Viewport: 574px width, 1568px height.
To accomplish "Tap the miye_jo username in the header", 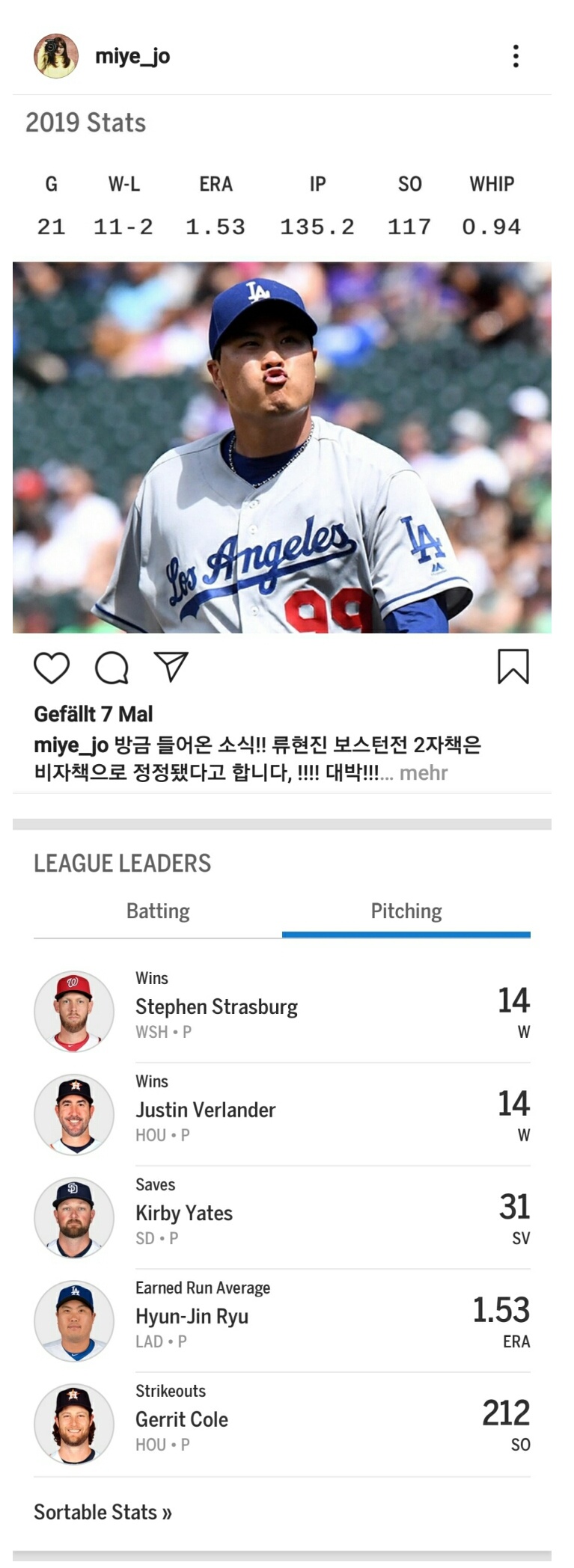I will 132,56.
